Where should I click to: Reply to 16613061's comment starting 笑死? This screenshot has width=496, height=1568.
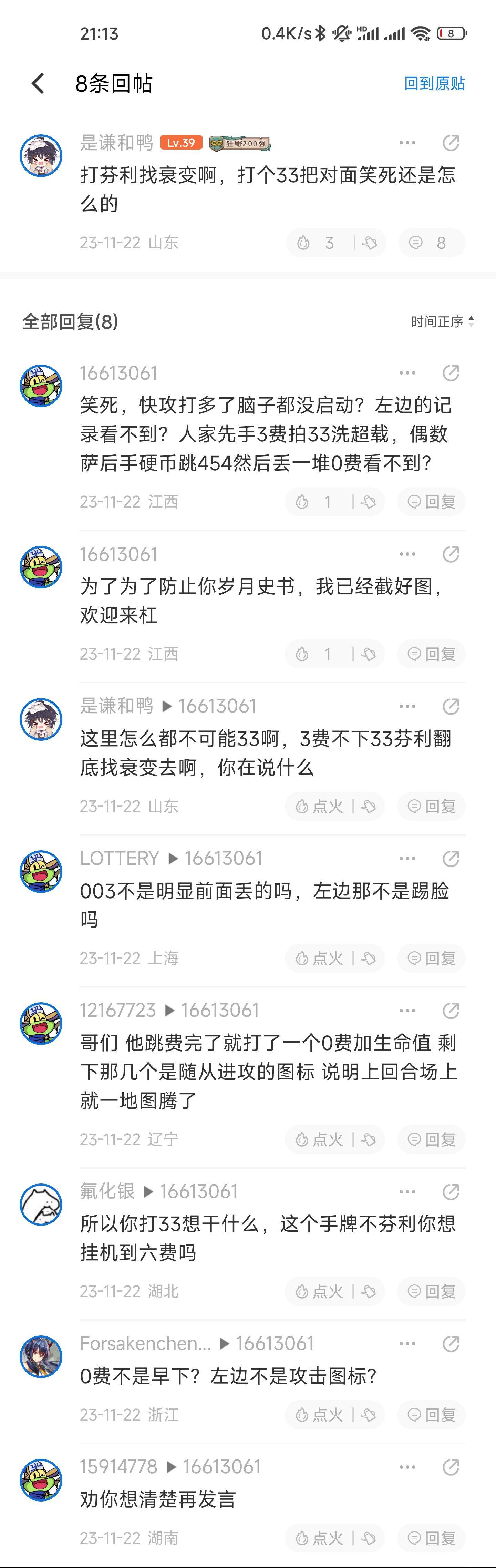[432, 502]
